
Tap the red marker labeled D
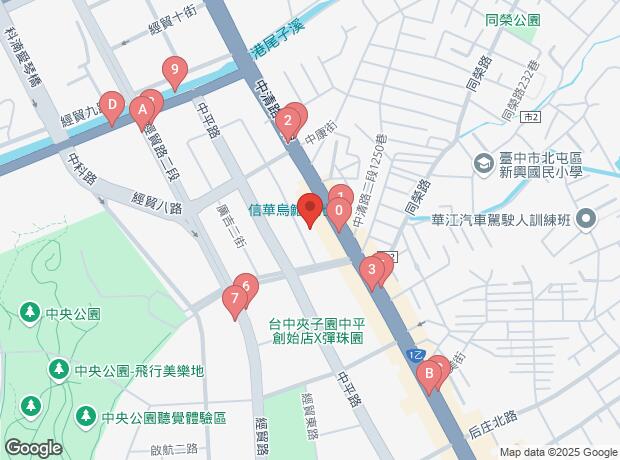click(113, 104)
